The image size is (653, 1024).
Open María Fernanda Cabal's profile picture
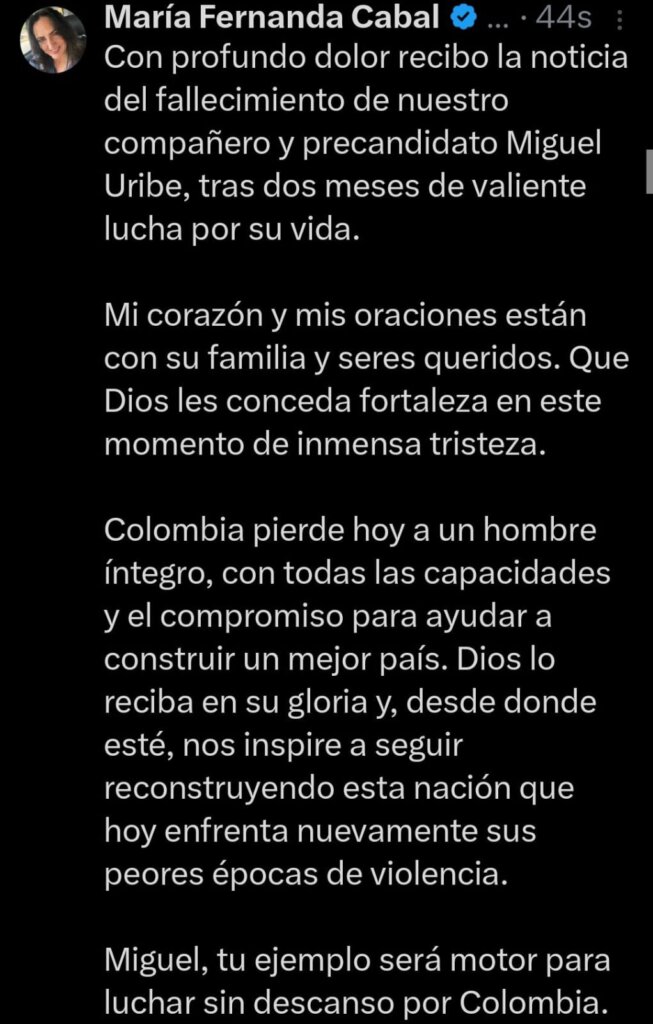(53, 40)
